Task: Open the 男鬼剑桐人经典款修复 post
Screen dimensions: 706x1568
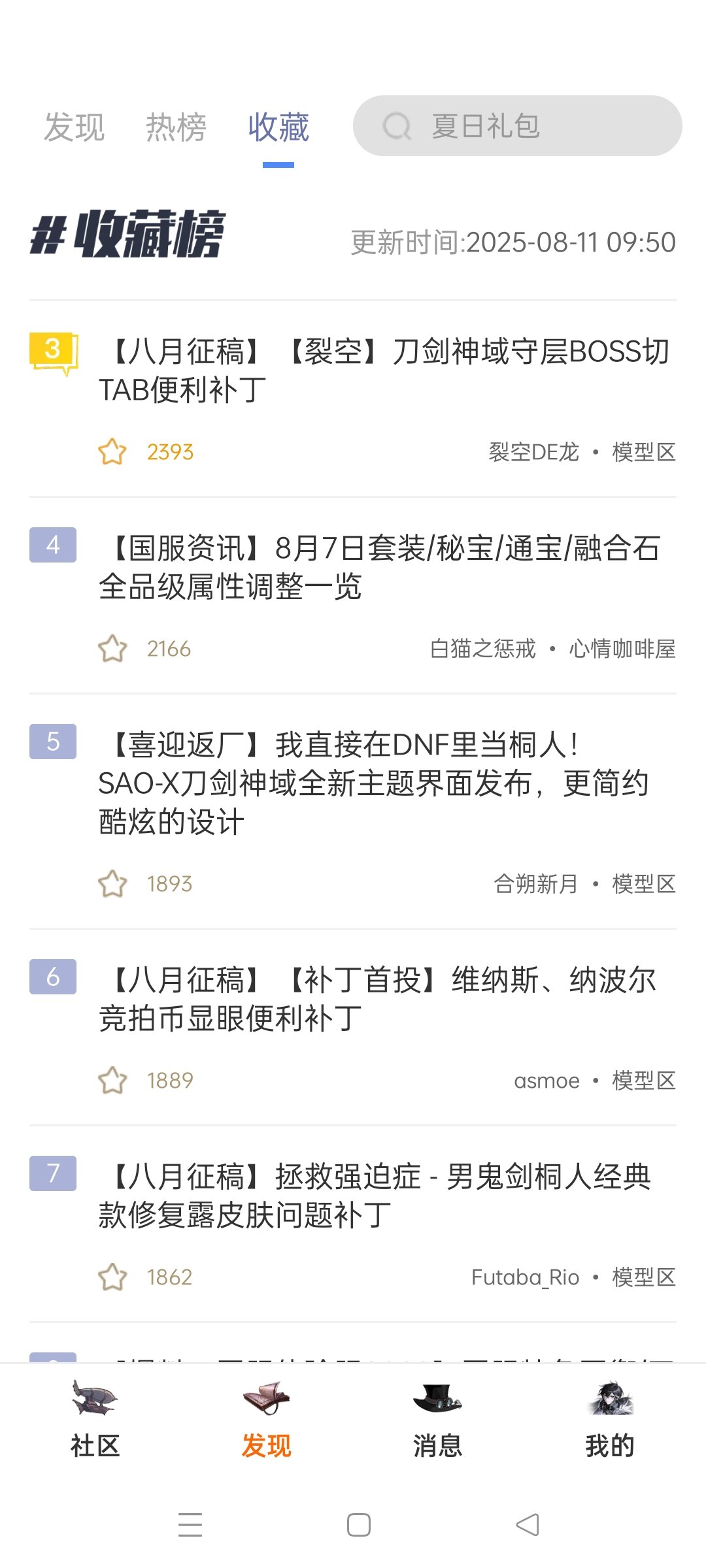Action: click(384, 1195)
